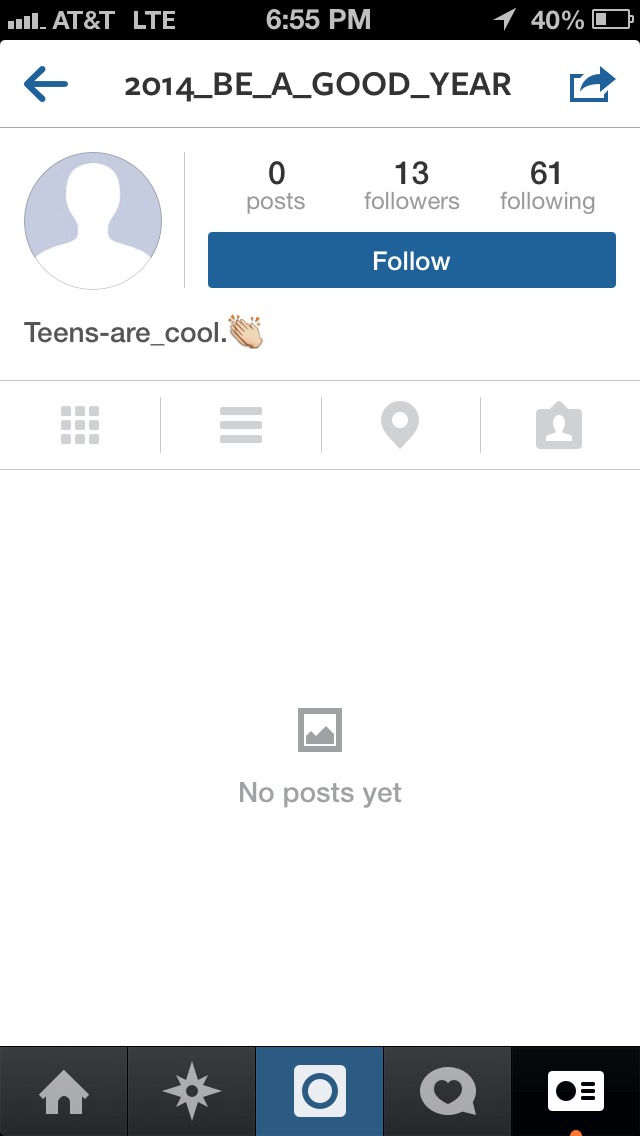The image size is (640, 1136).
Task: Open the photo map location tab
Action: coord(400,425)
